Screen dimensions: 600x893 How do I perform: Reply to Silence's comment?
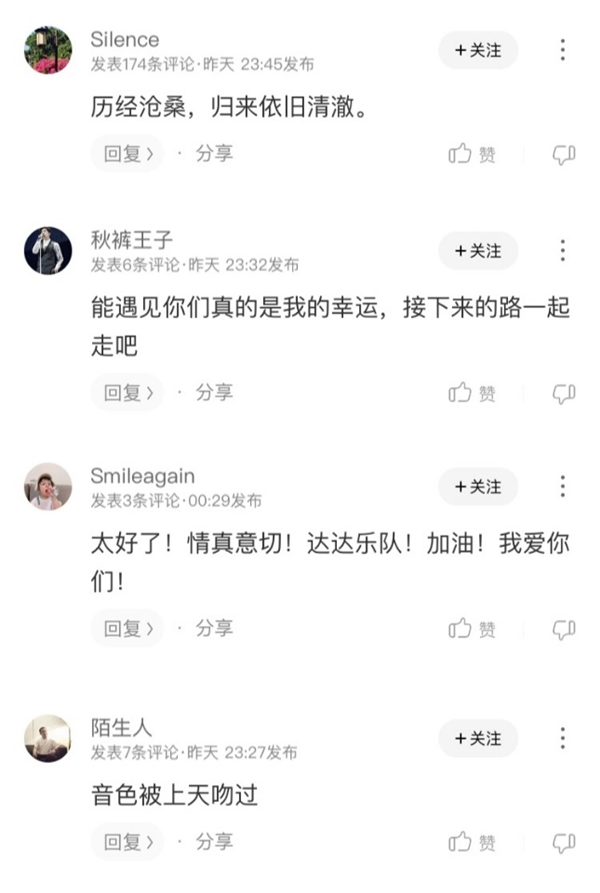point(127,154)
